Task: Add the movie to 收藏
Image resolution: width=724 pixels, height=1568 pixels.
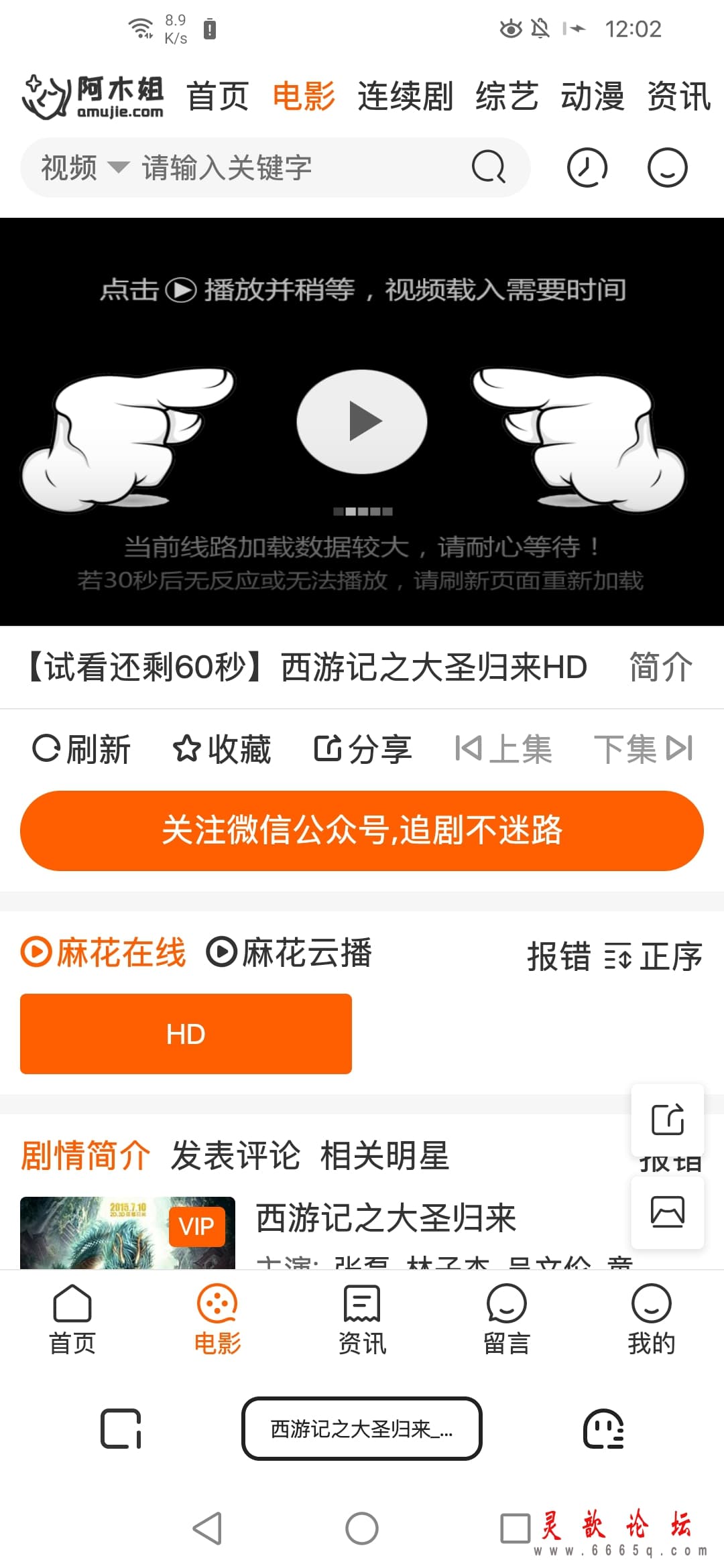Action: (x=223, y=748)
